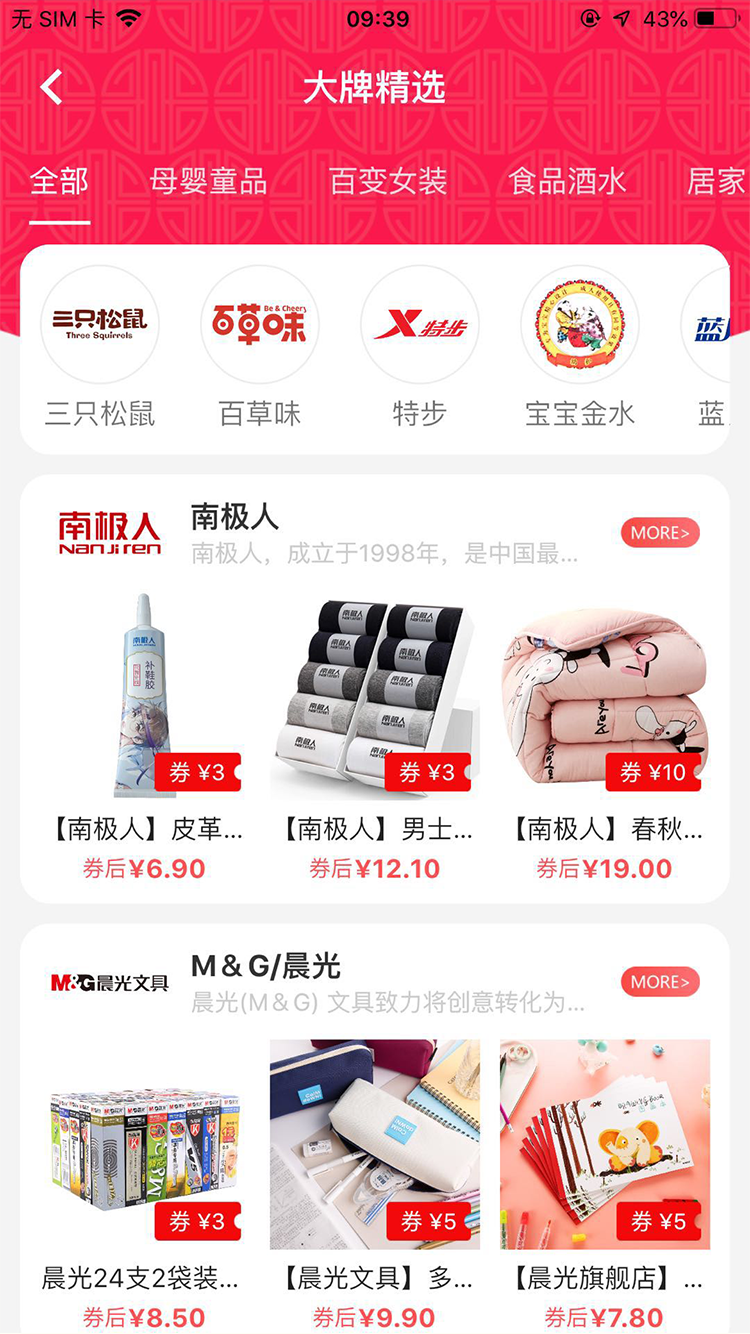Open the 食品酒水 tab

pyautogui.click(x=567, y=182)
